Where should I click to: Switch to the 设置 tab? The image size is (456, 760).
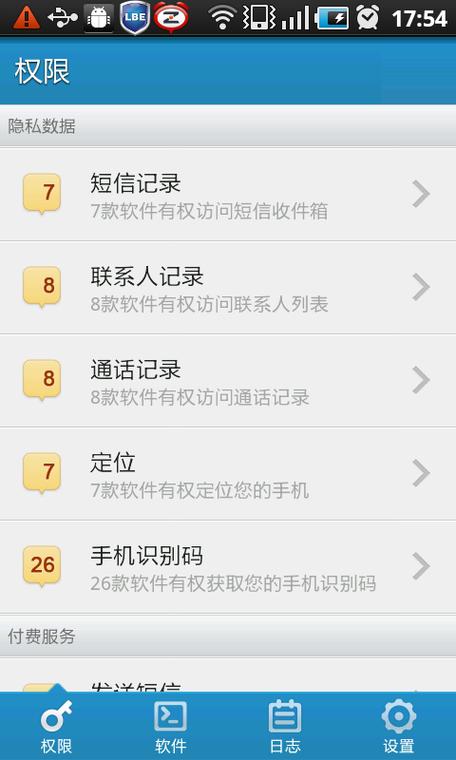(x=399, y=726)
